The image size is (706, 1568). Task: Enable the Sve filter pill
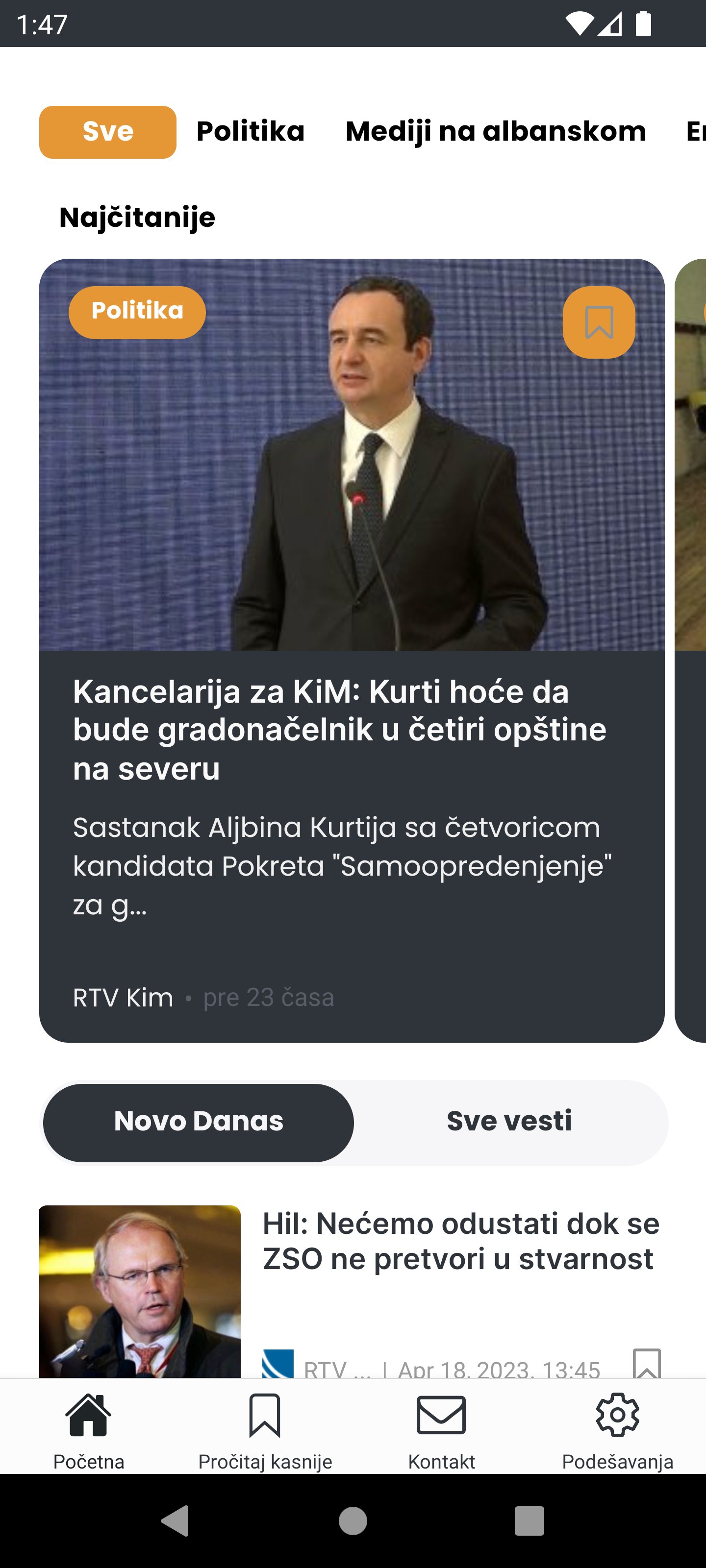pyautogui.click(x=107, y=131)
